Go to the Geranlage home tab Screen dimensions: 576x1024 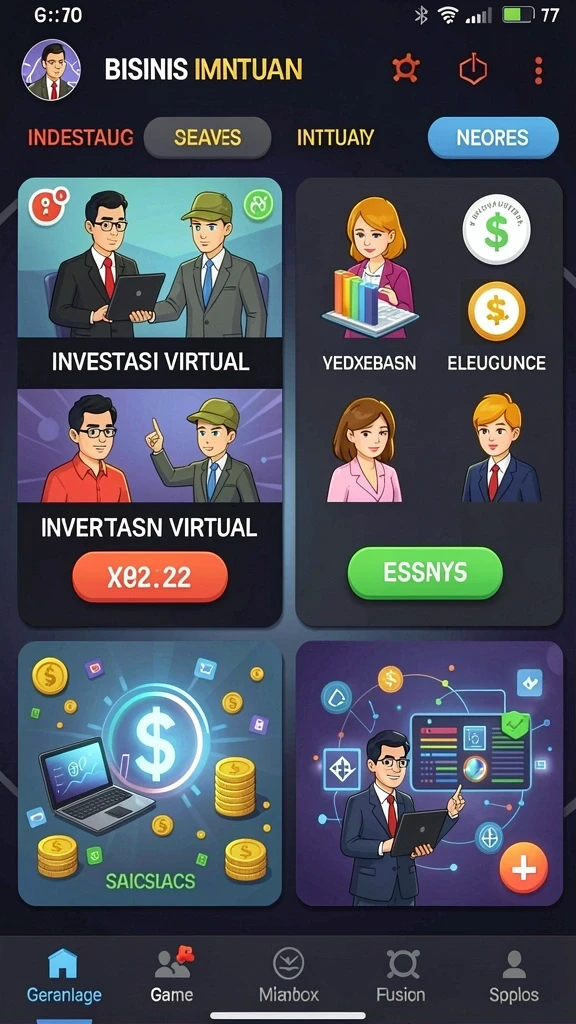(64, 976)
